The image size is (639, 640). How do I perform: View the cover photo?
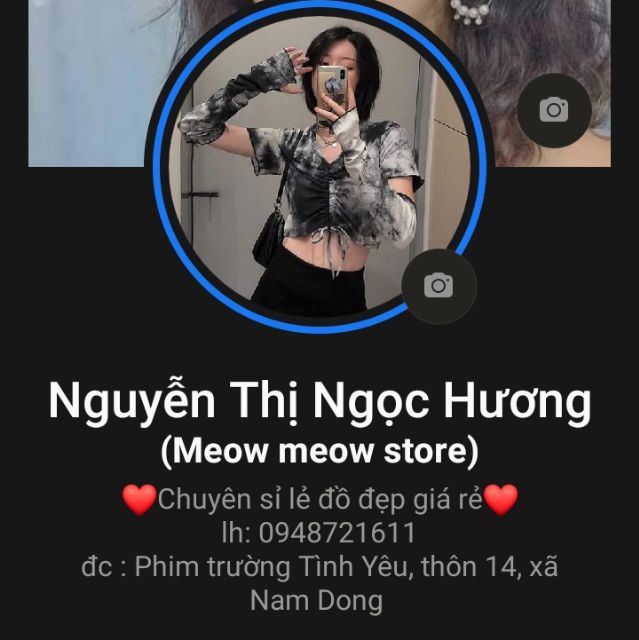click(x=90, y=80)
